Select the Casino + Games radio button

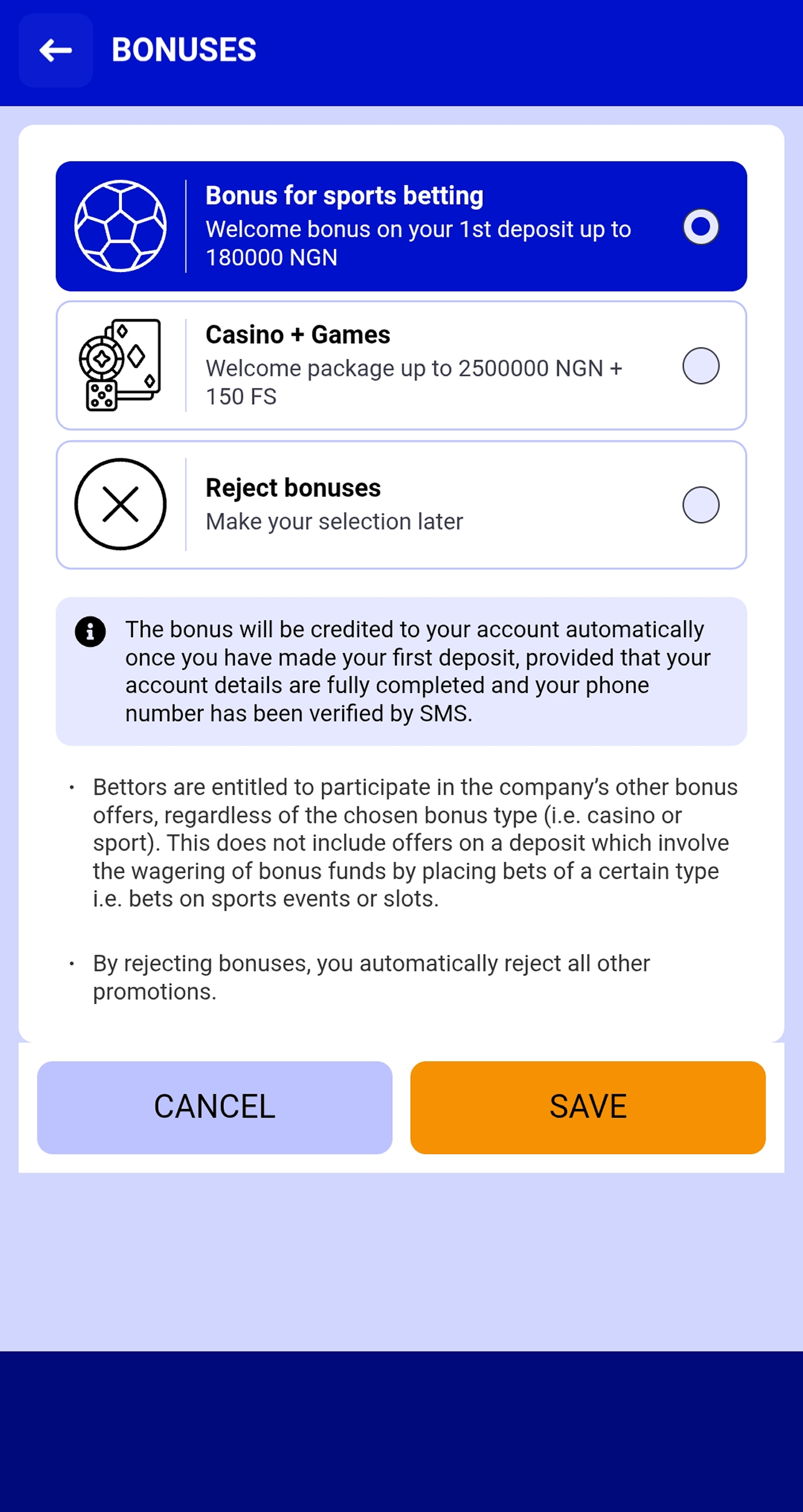click(x=701, y=367)
